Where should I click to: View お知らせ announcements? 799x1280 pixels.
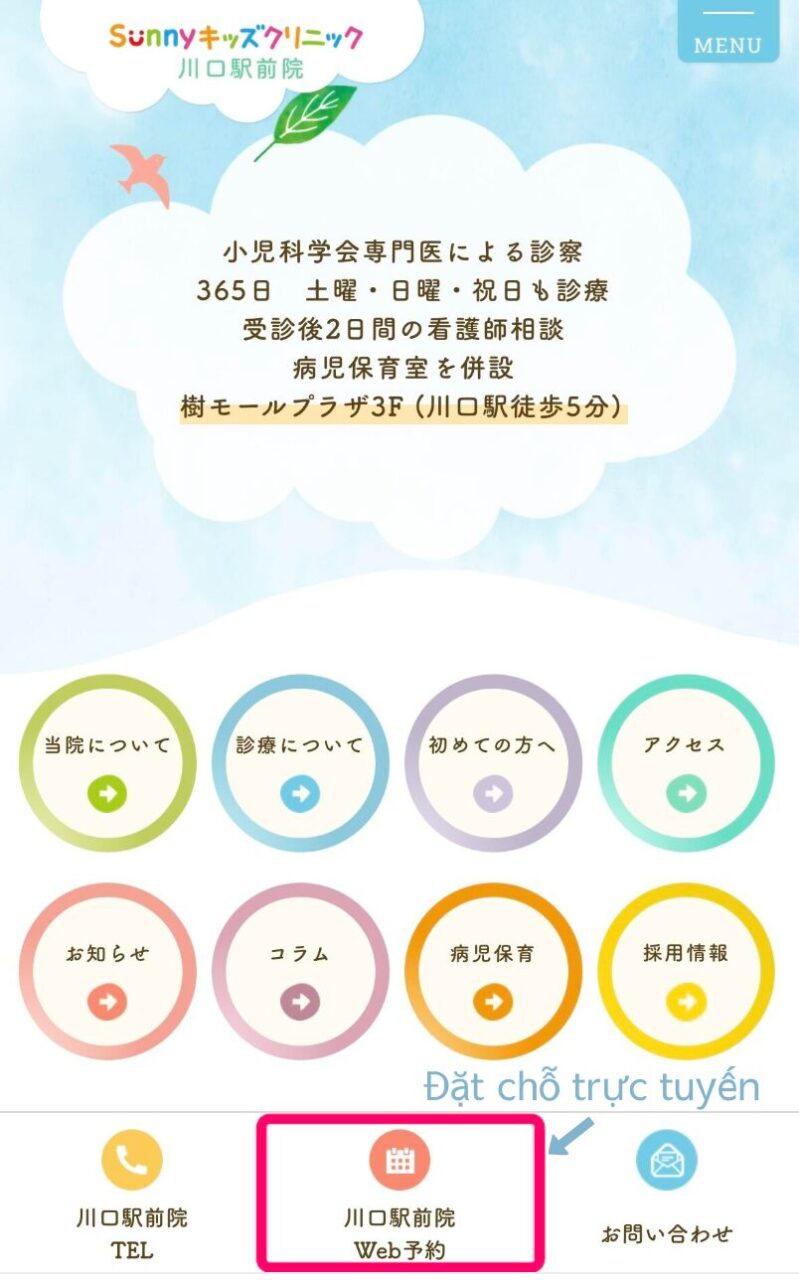[108, 972]
